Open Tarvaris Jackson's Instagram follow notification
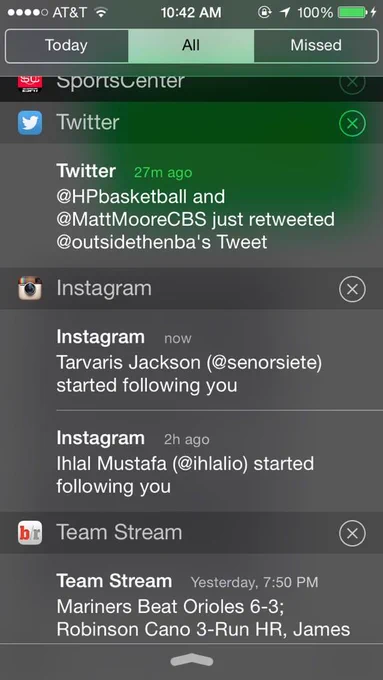Image resolution: width=383 pixels, height=680 pixels. 191,360
